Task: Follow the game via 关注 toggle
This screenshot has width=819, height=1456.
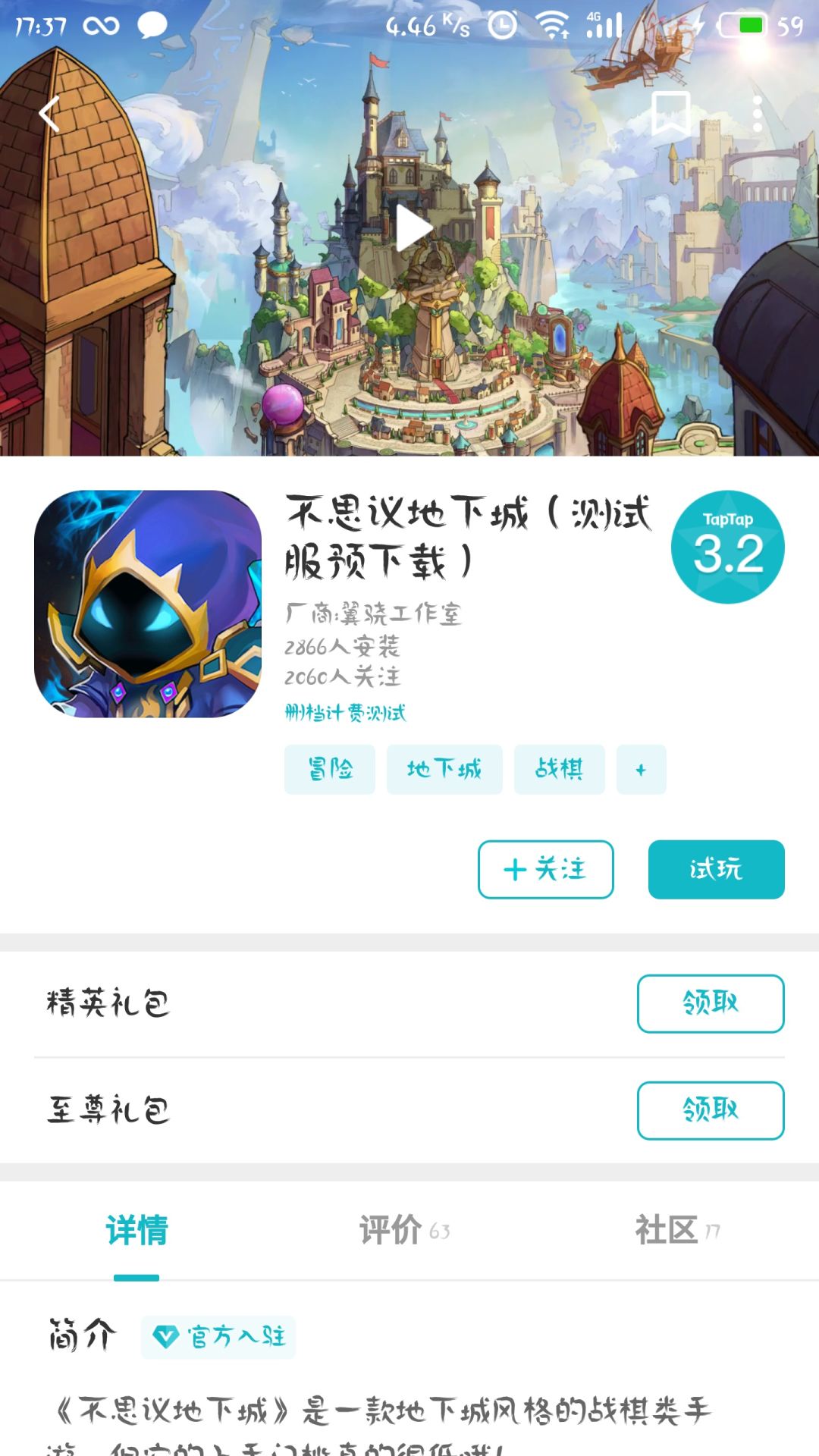Action: [545, 870]
